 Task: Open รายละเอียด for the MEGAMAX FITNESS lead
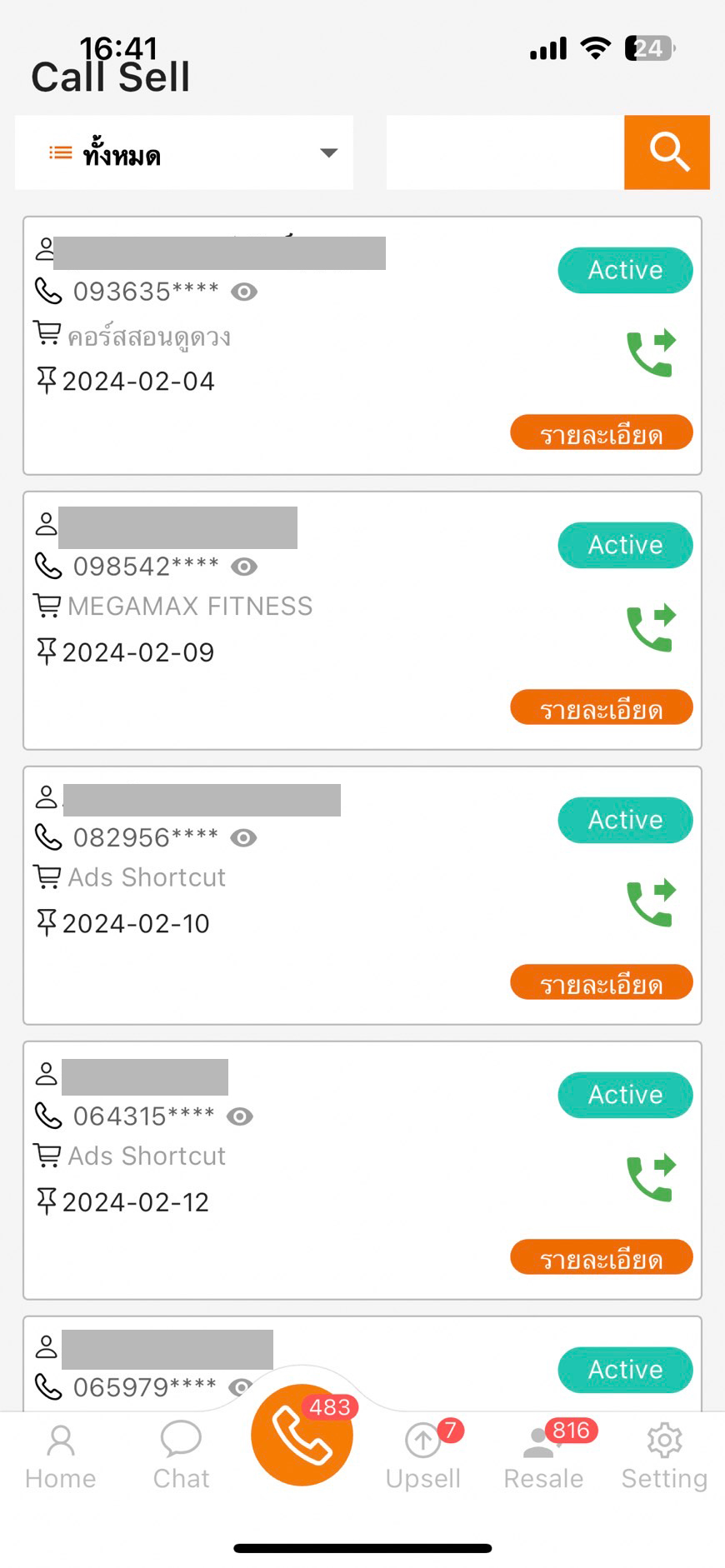pyautogui.click(x=601, y=707)
